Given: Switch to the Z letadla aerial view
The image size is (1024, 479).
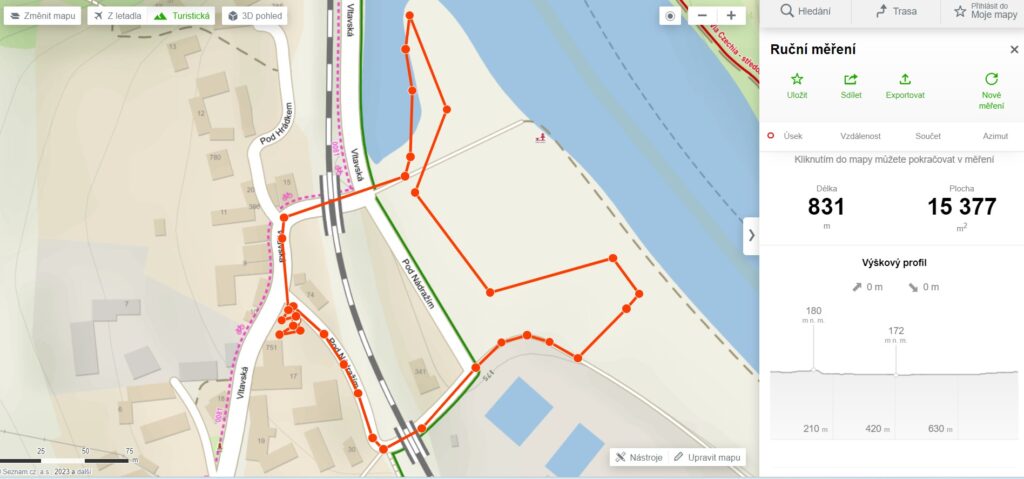Looking at the screenshot, I should [116, 16].
